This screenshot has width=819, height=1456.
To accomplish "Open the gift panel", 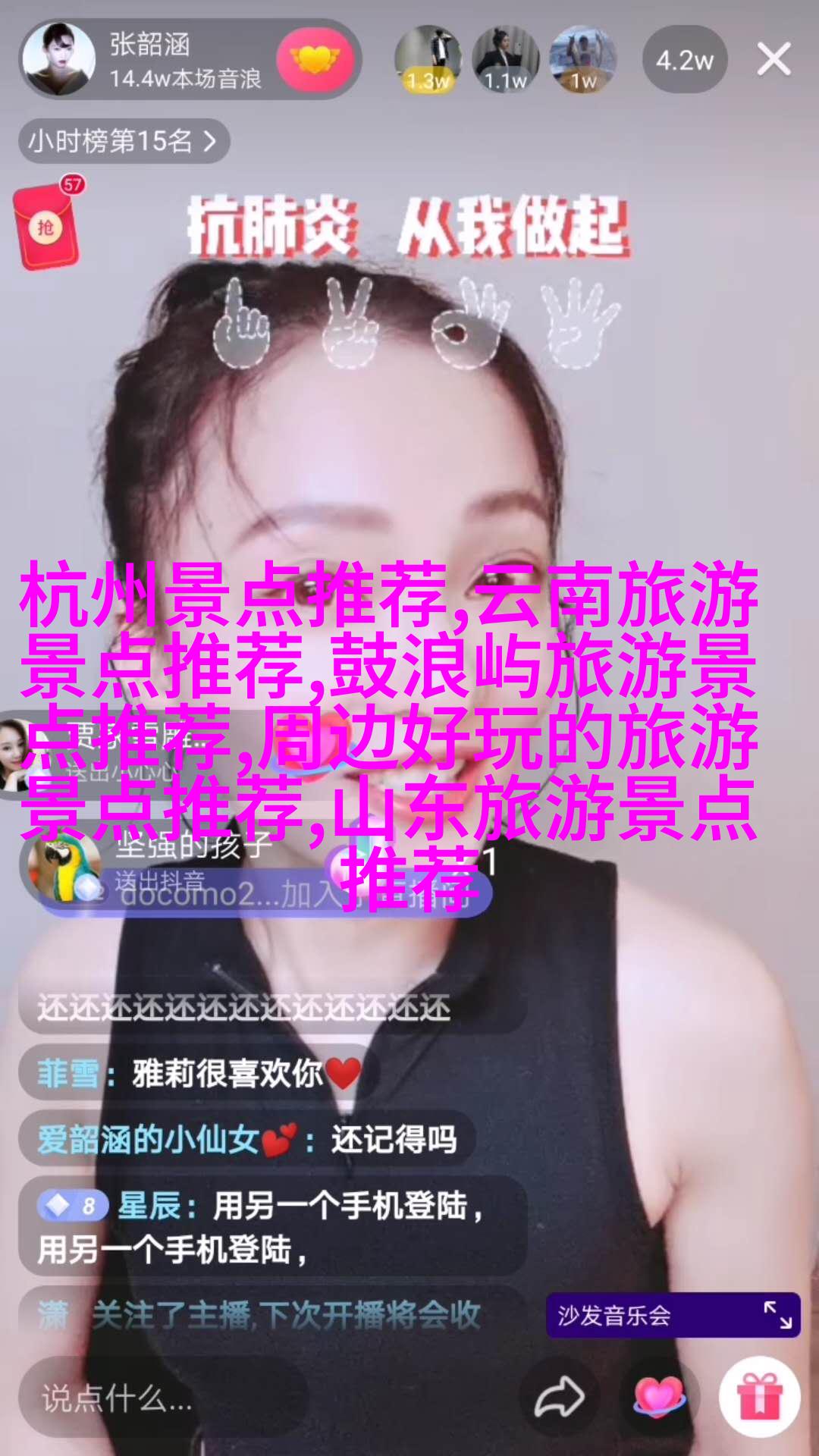I will coord(759,1398).
